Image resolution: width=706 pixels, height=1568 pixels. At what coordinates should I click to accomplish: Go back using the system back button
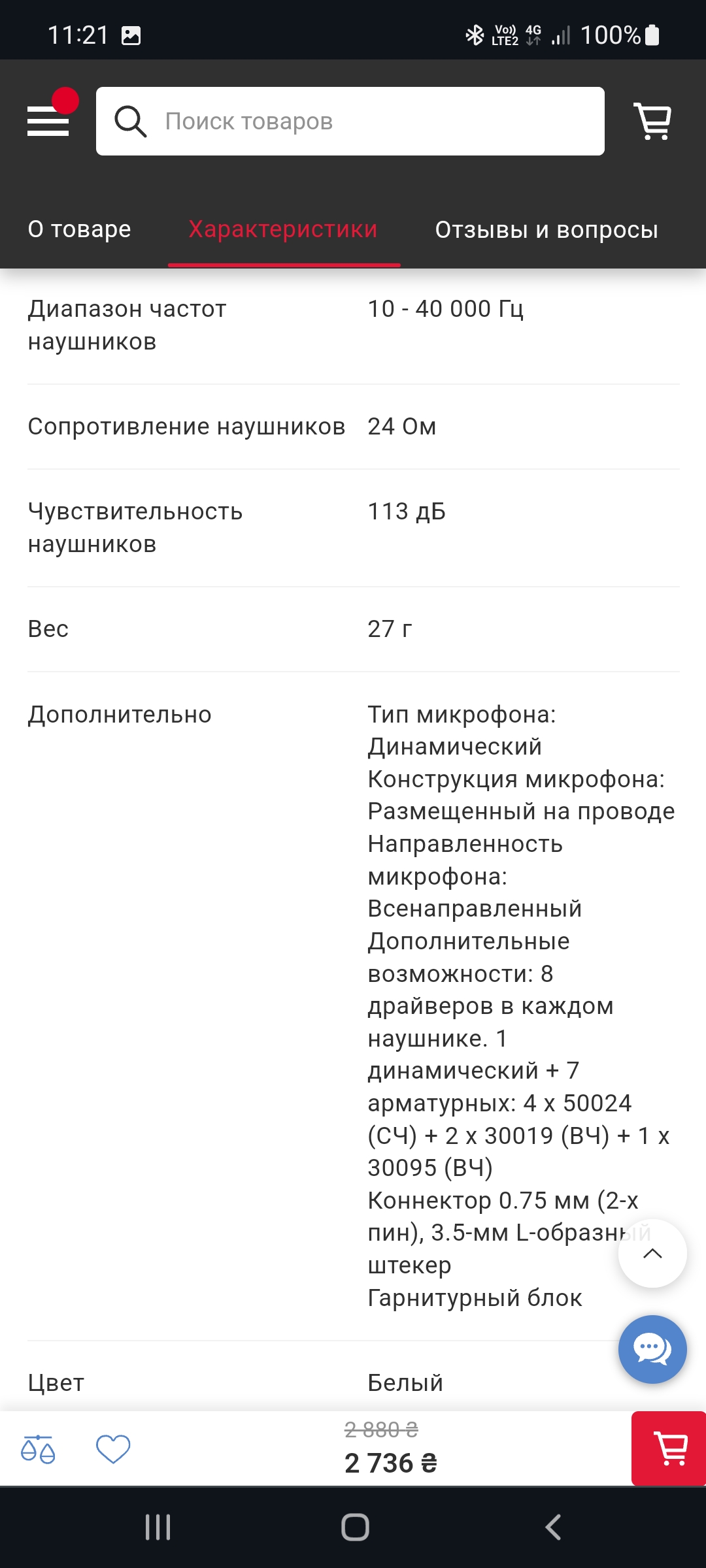point(553,1527)
